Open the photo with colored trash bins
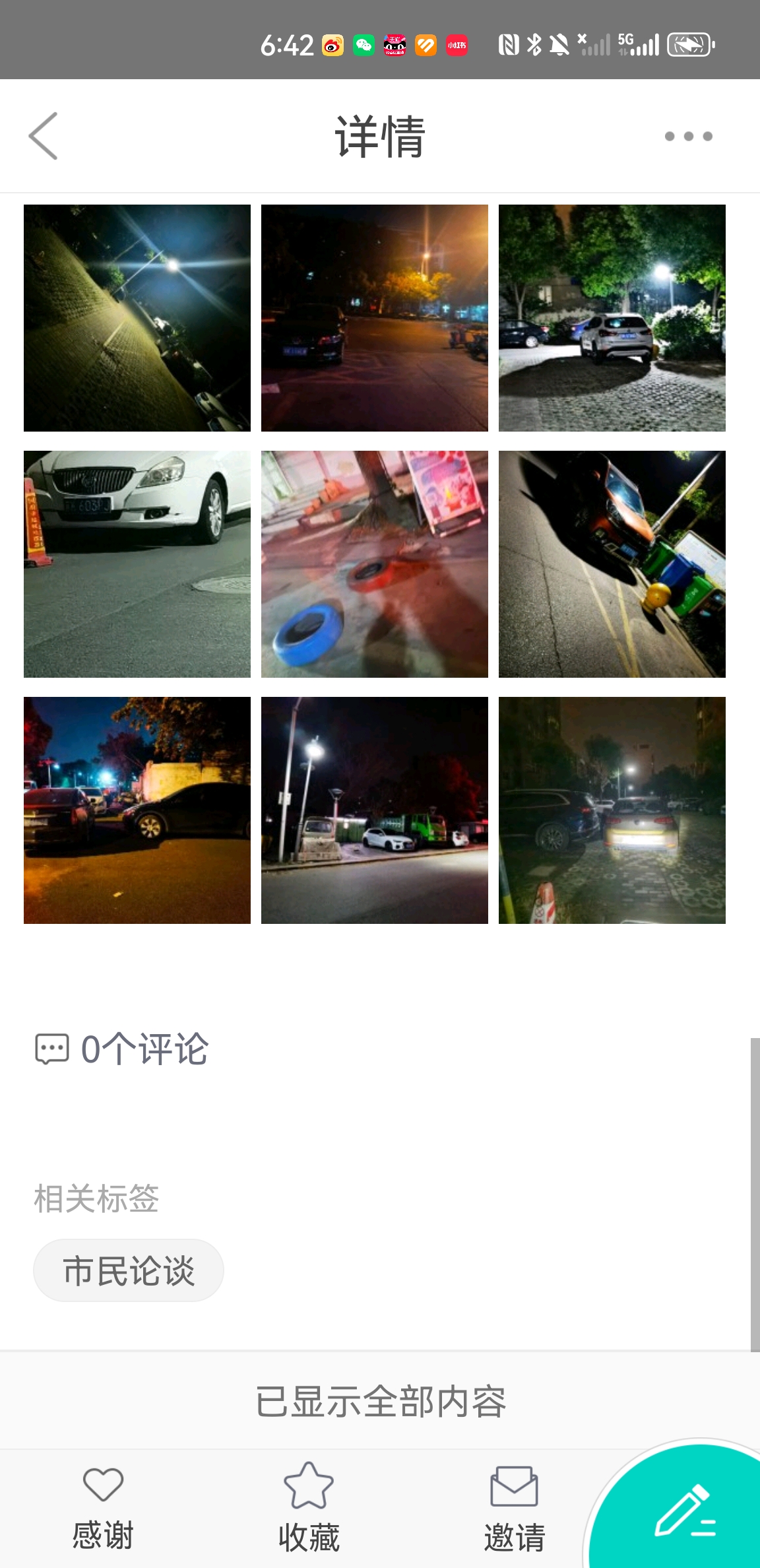Image resolution: width=760 pixels, height=1568 pixels. 612,564
